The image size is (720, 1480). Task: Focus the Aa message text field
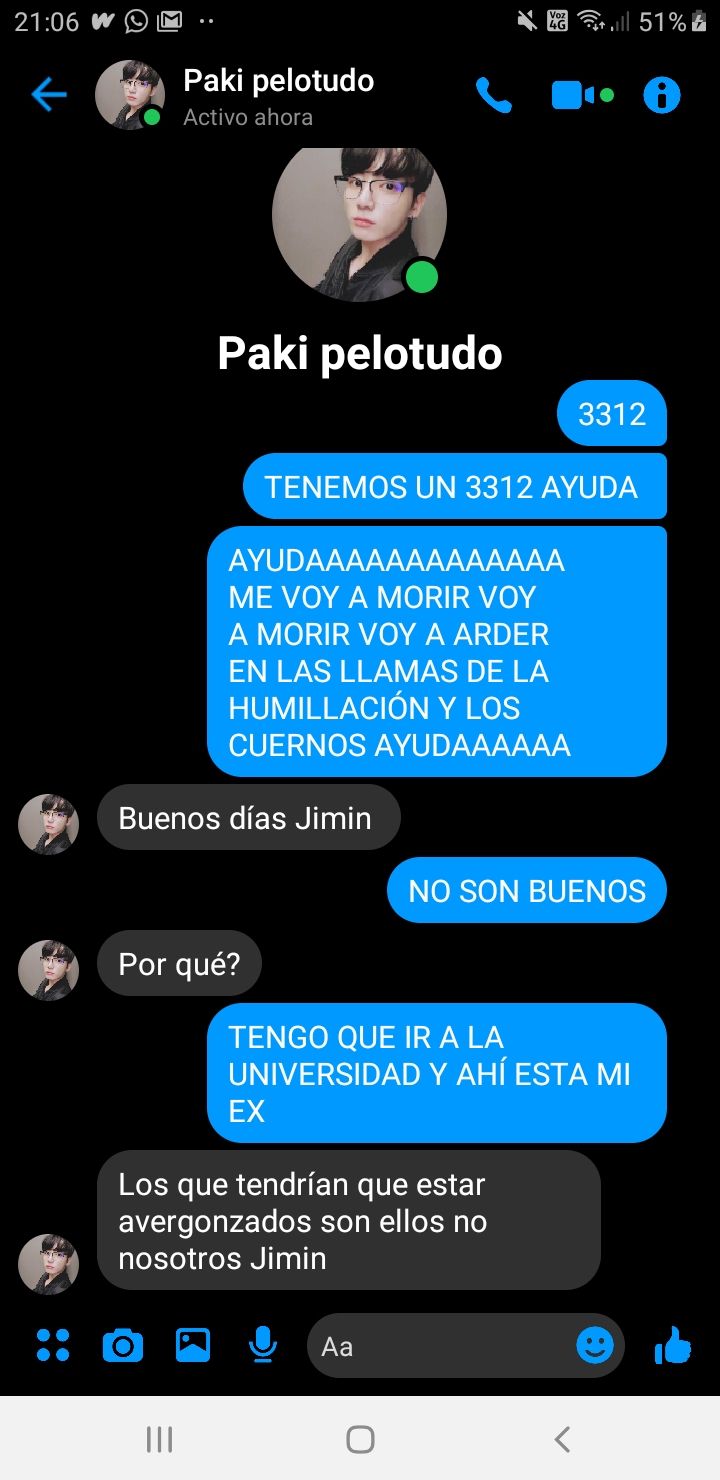point(440,1346)
